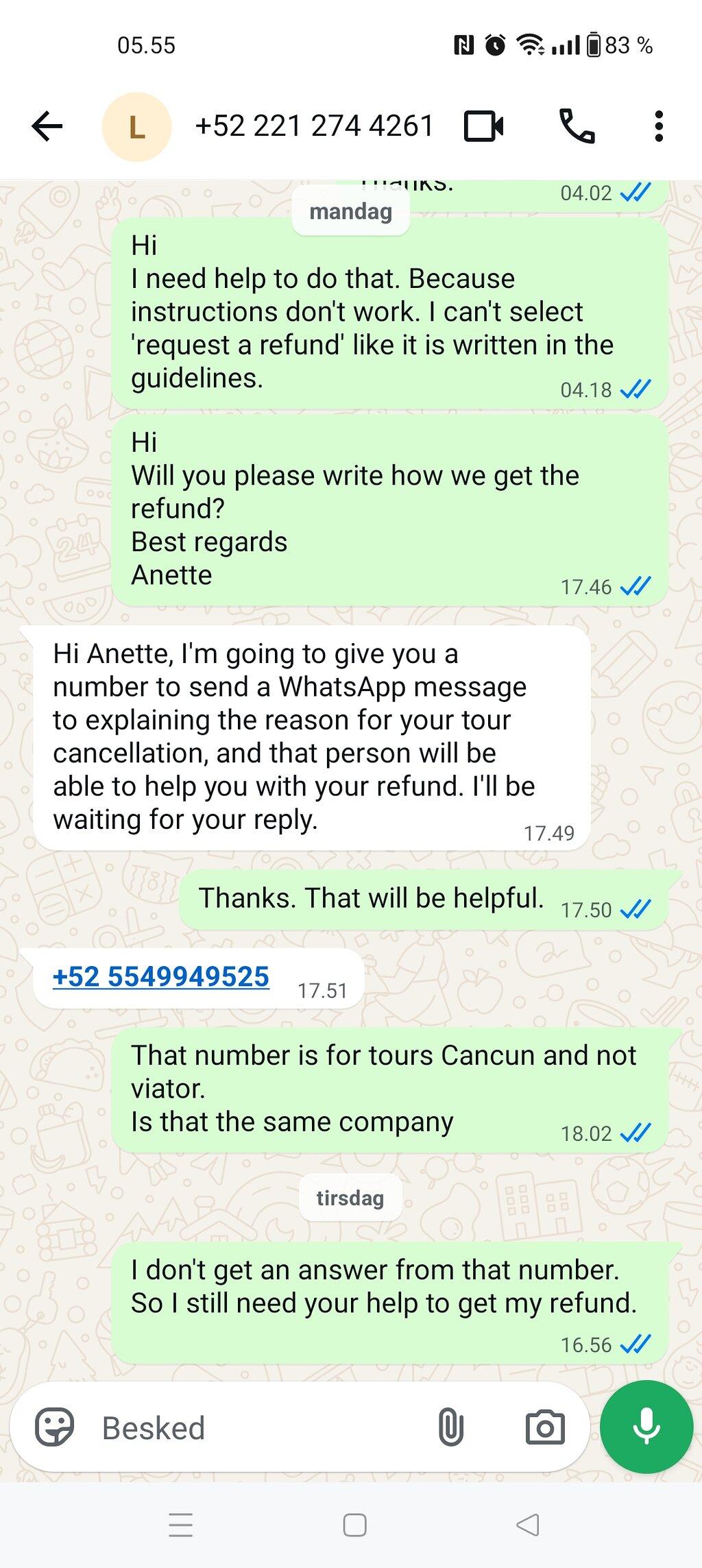Open recent apps from the navigation bar
The image size is (702, 1568).
[x=180, y=1525]
